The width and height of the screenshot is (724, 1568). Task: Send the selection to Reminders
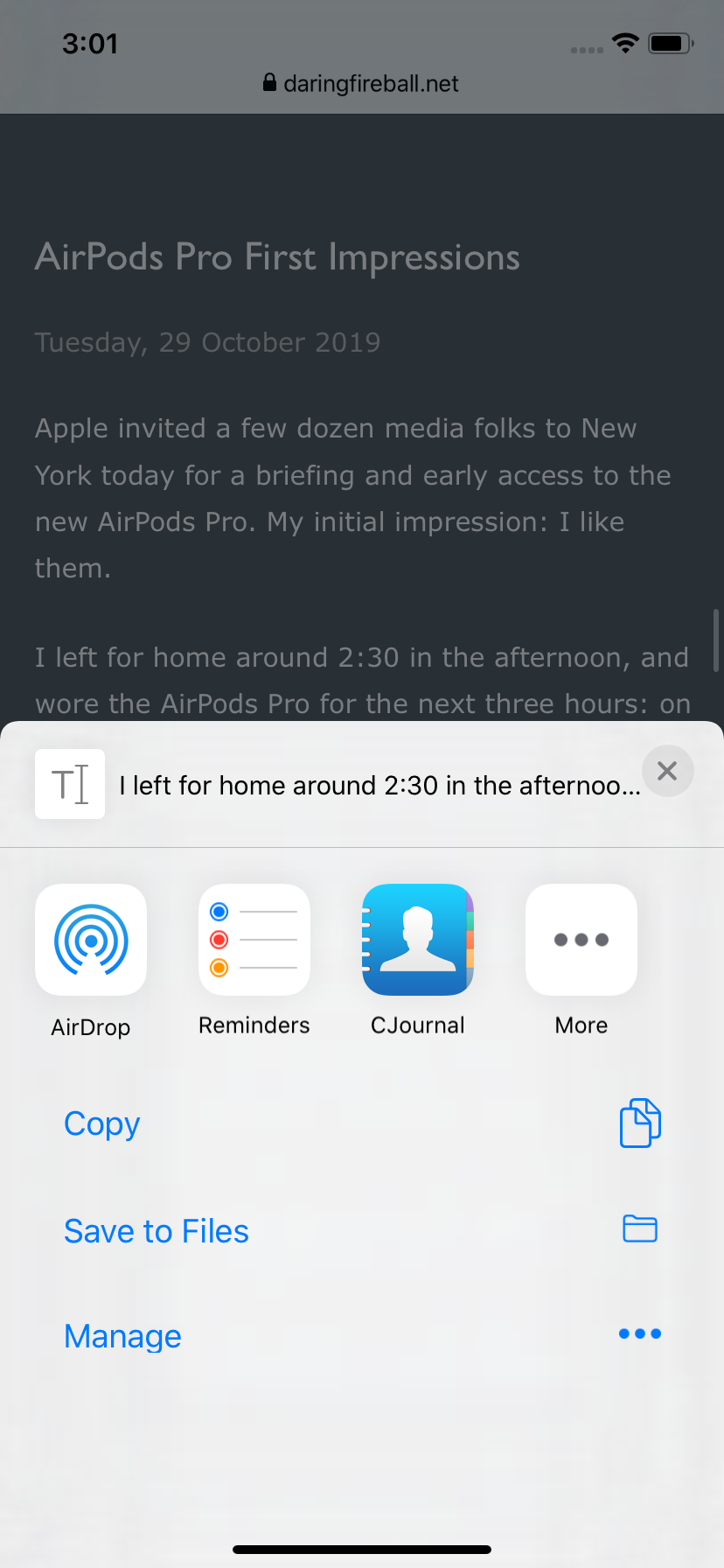254,940
